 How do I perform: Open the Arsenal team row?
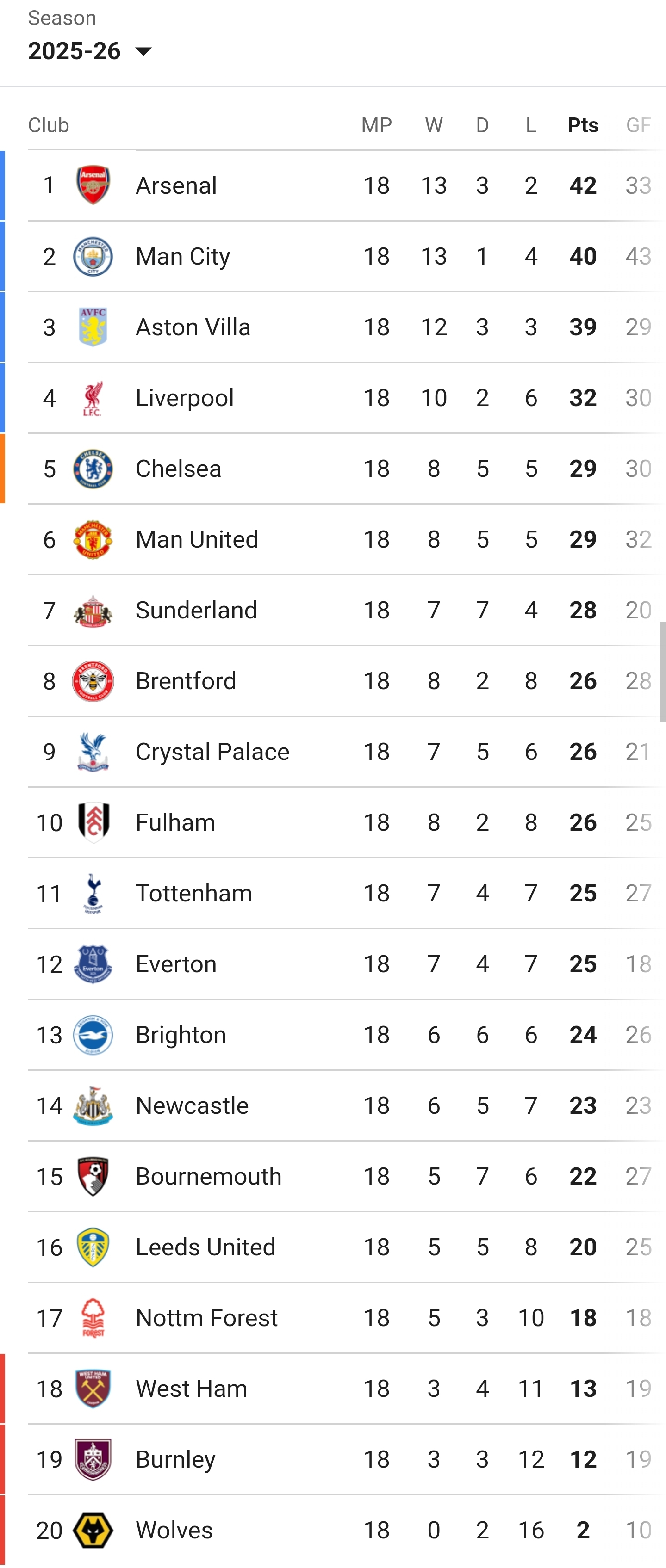pyautogui.click(x=176, y=185)
